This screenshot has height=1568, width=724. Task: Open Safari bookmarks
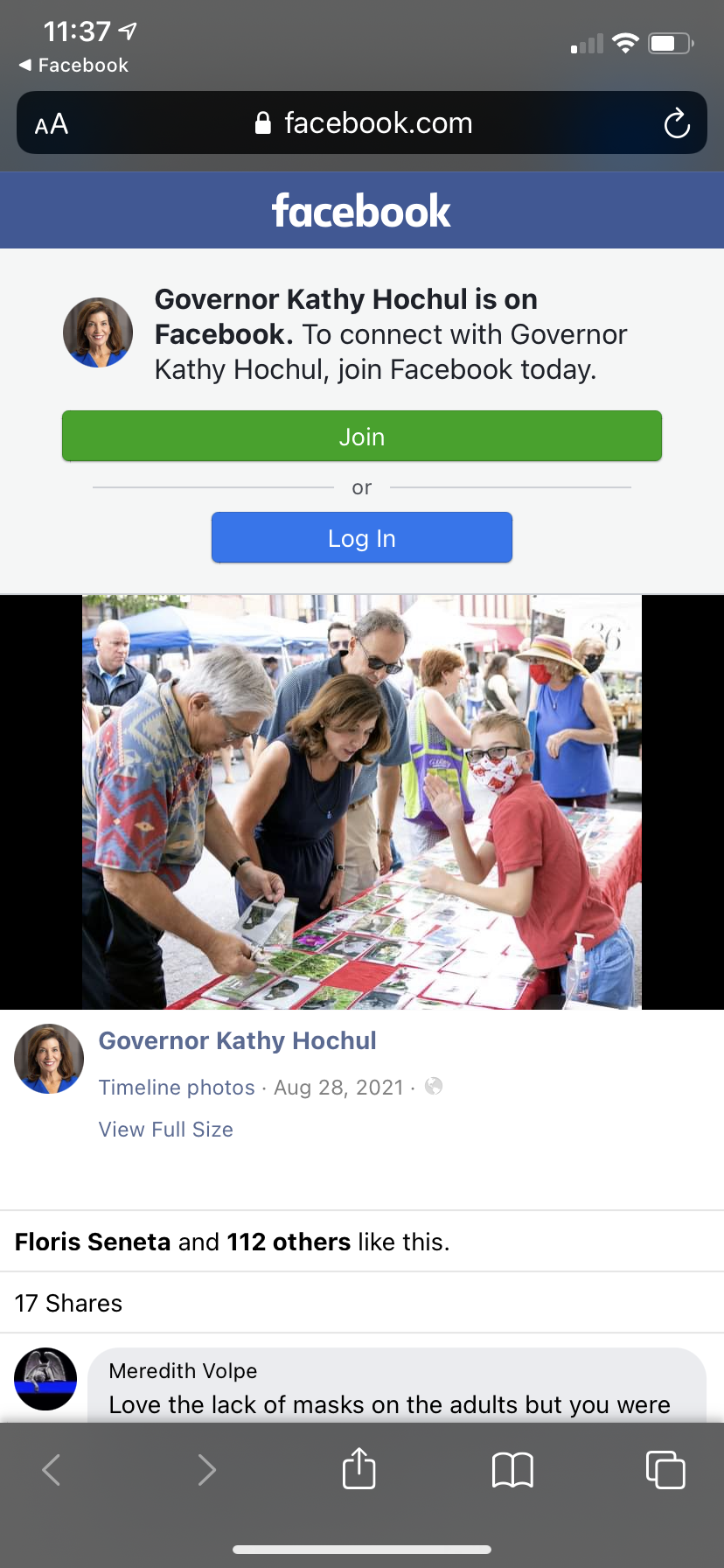[512, 1470]
